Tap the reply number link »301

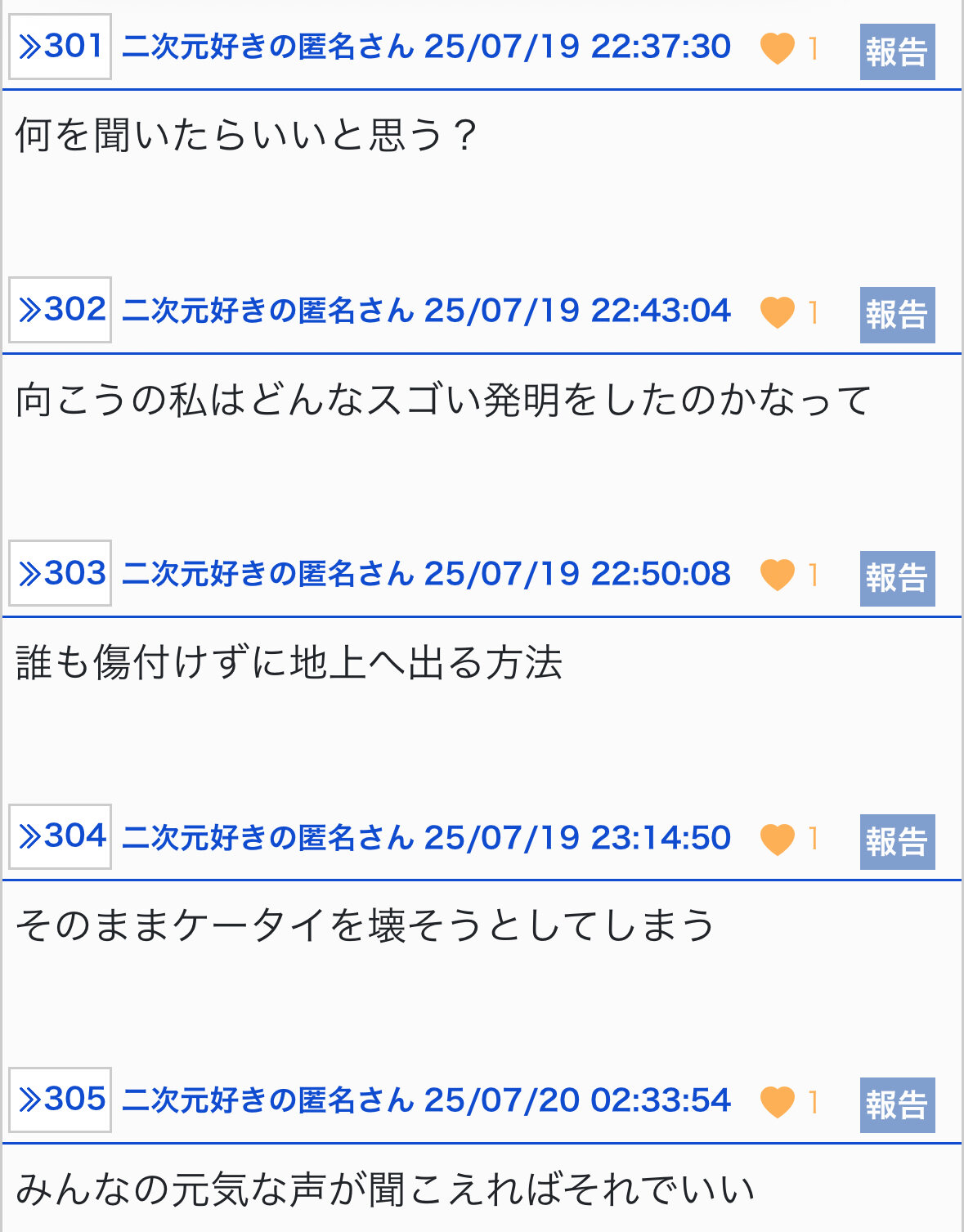61,47
